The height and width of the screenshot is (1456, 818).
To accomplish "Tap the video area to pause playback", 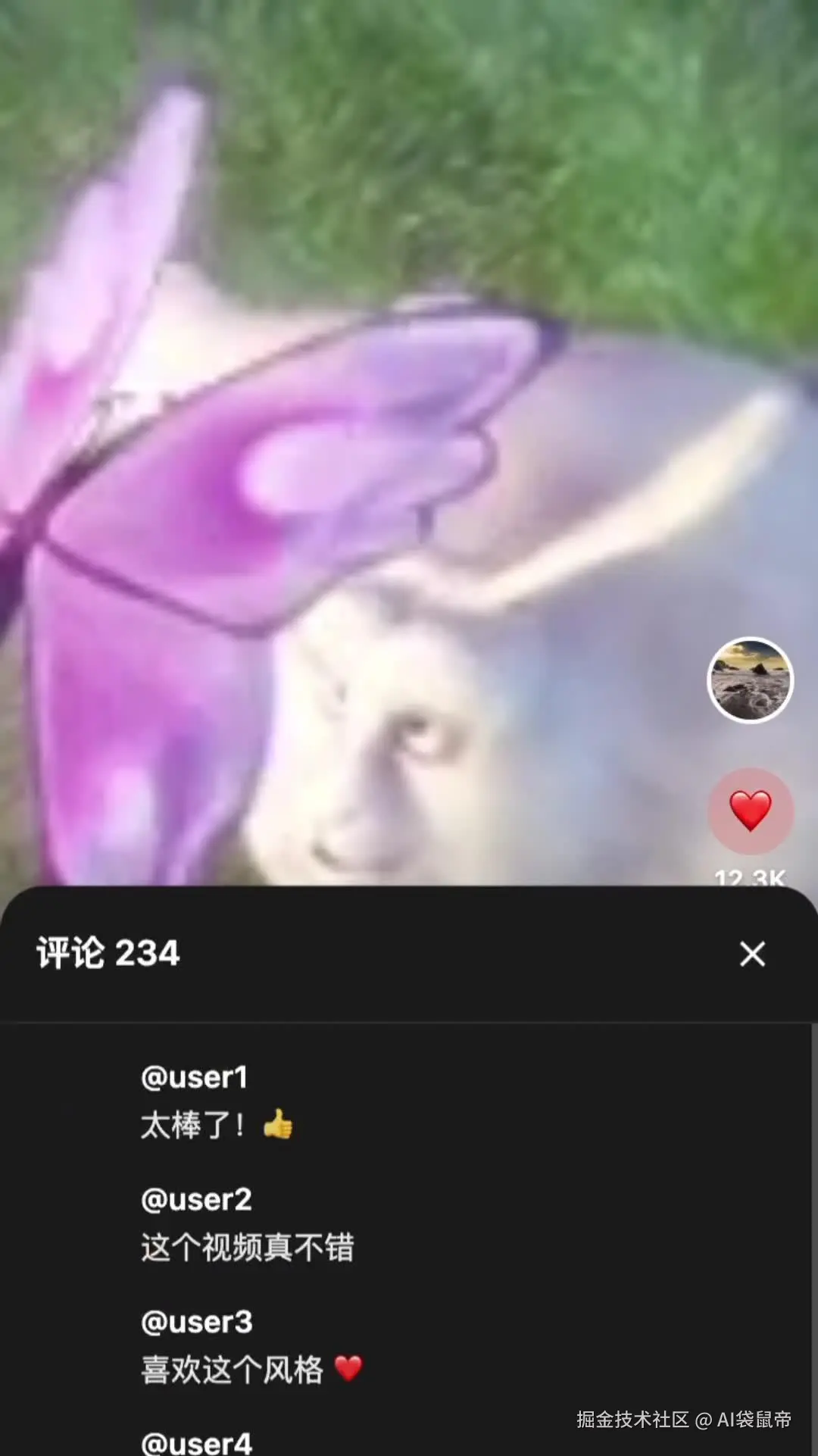I will 341,455.
